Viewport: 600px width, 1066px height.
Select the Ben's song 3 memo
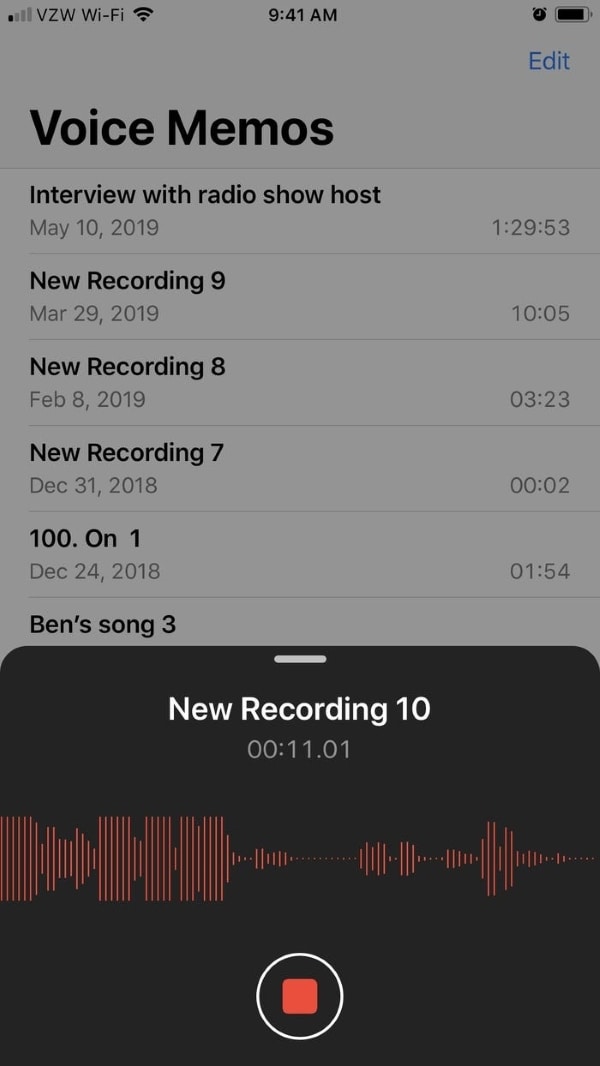(300, 625)
